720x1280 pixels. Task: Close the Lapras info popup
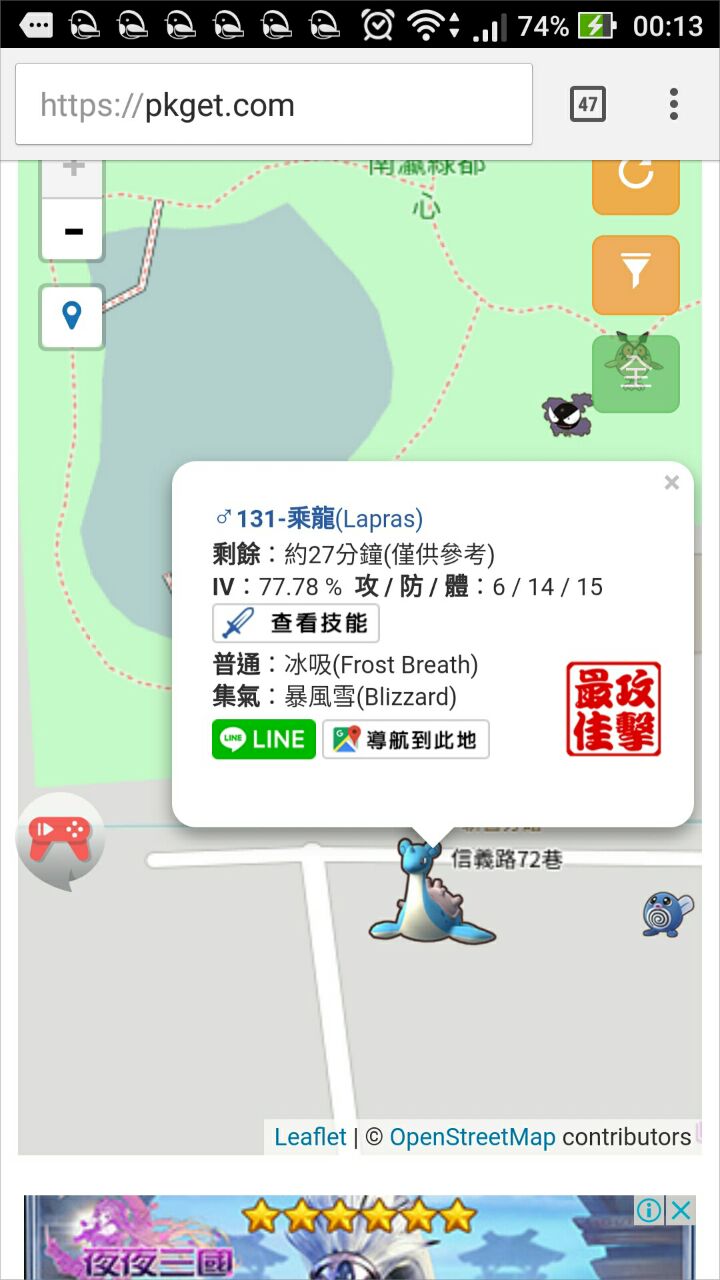[x=671, y=483]
